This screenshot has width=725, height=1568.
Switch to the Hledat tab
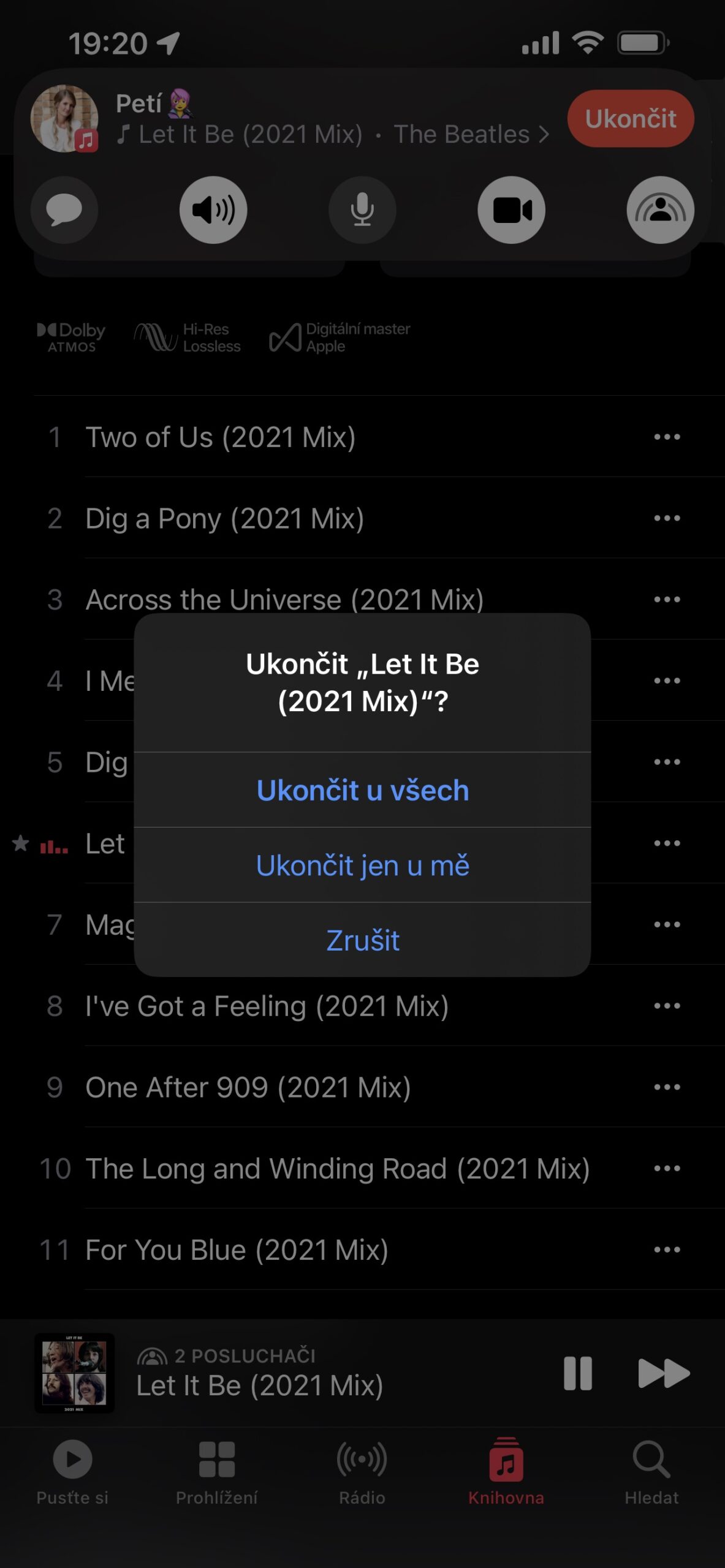click(651, 1471)
